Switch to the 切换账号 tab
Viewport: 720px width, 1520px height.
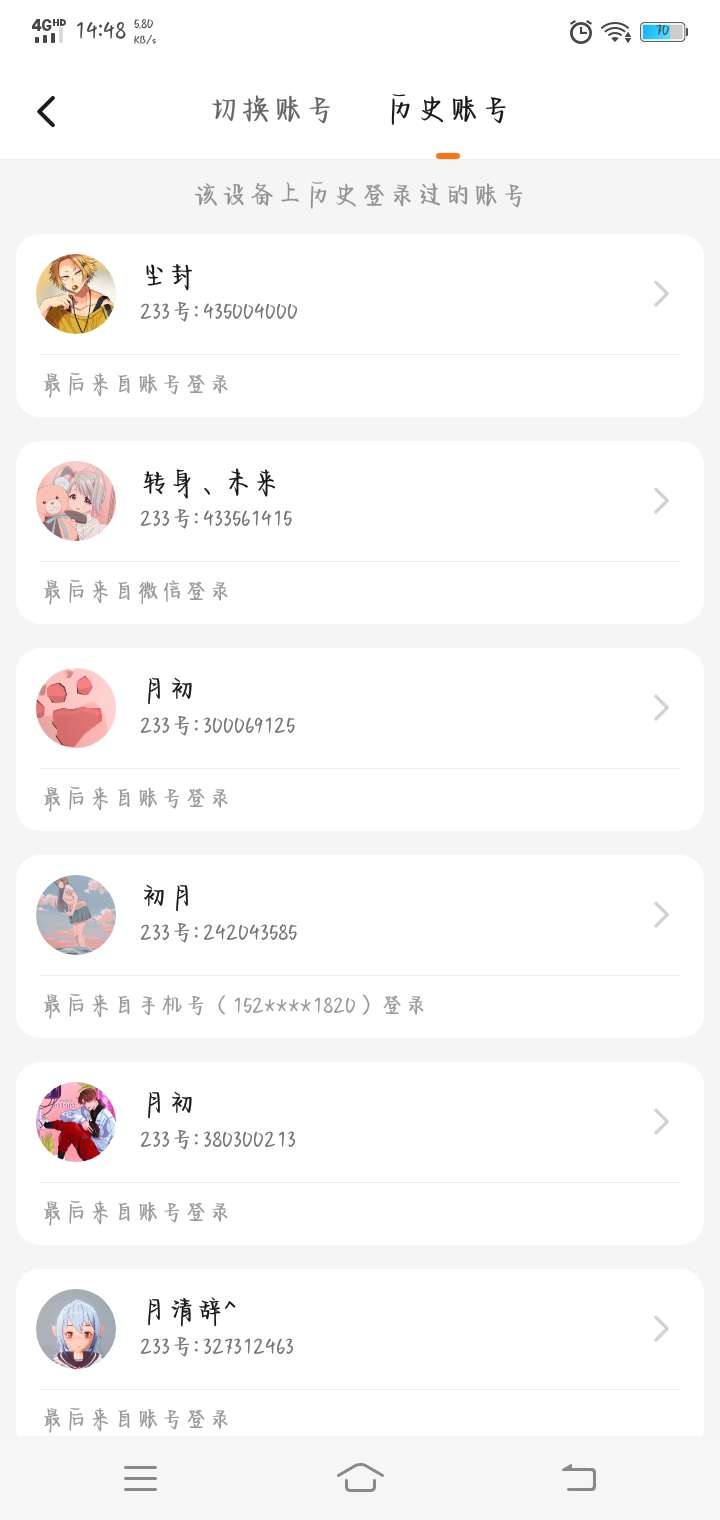click(271, 110)
